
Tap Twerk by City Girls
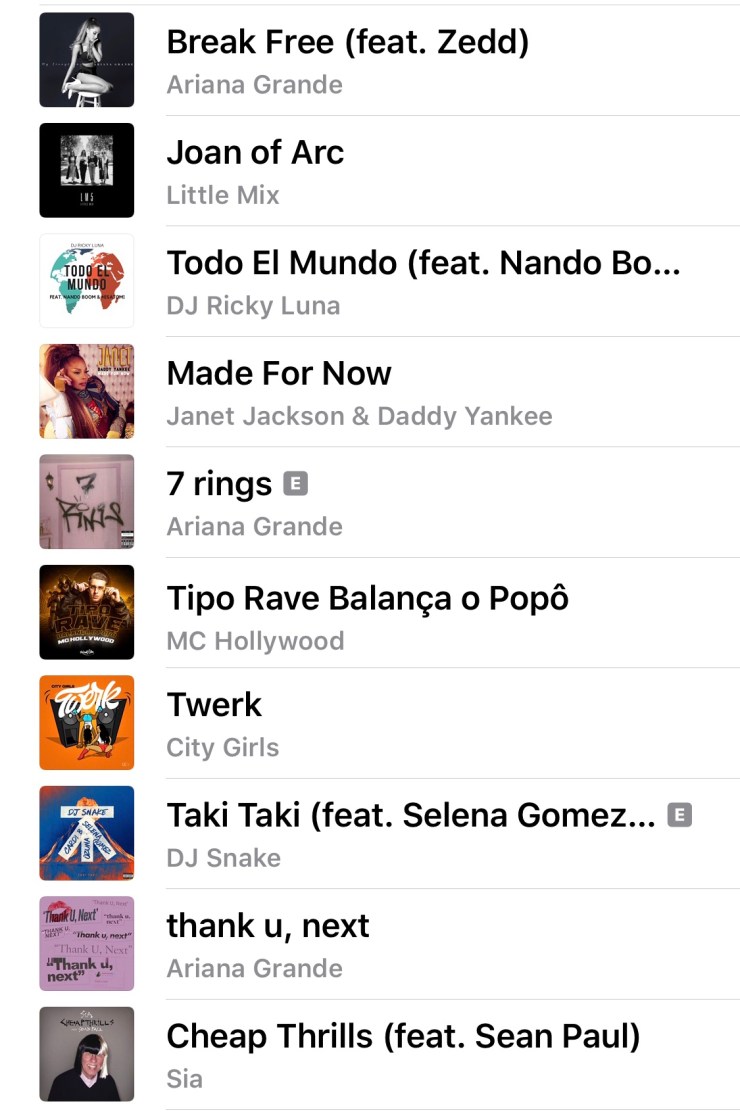tap(214, 705)
